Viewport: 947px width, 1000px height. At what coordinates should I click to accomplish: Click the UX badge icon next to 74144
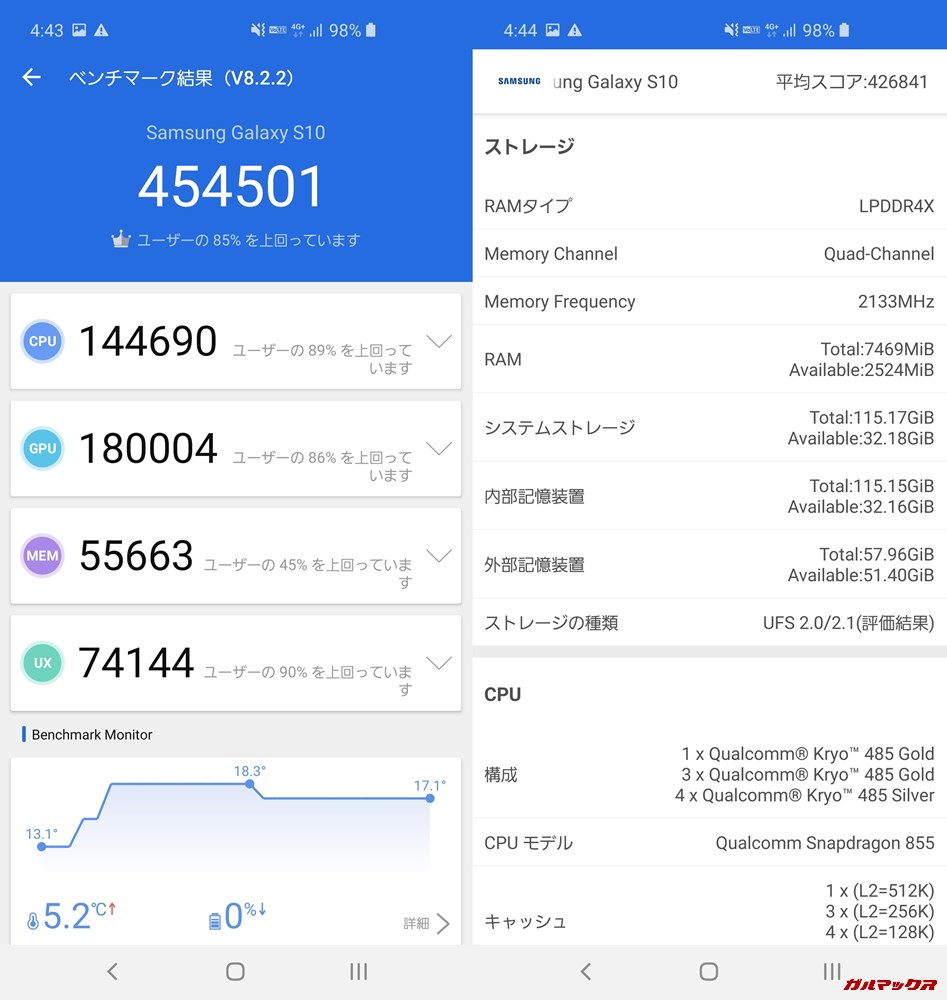tap(41, 662)
